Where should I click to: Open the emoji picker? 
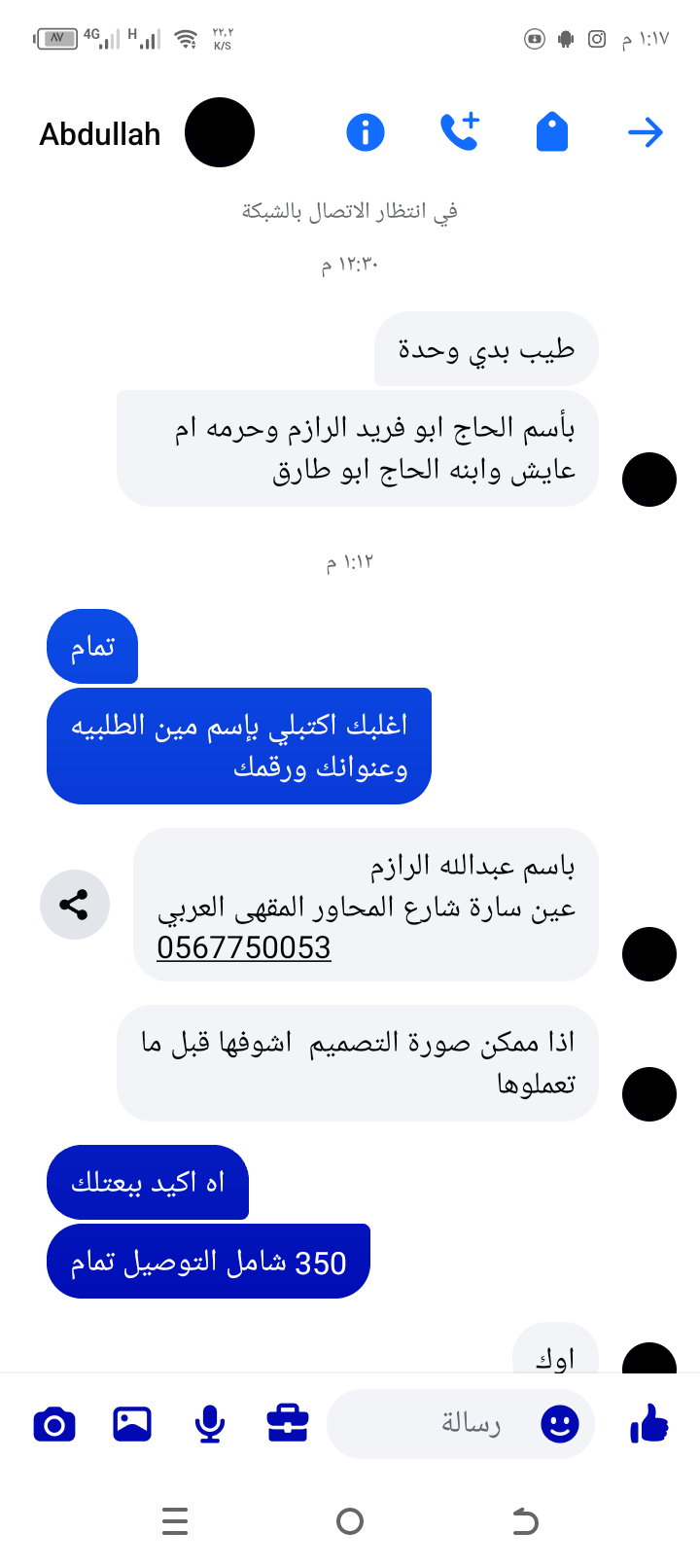[560, 1424]
